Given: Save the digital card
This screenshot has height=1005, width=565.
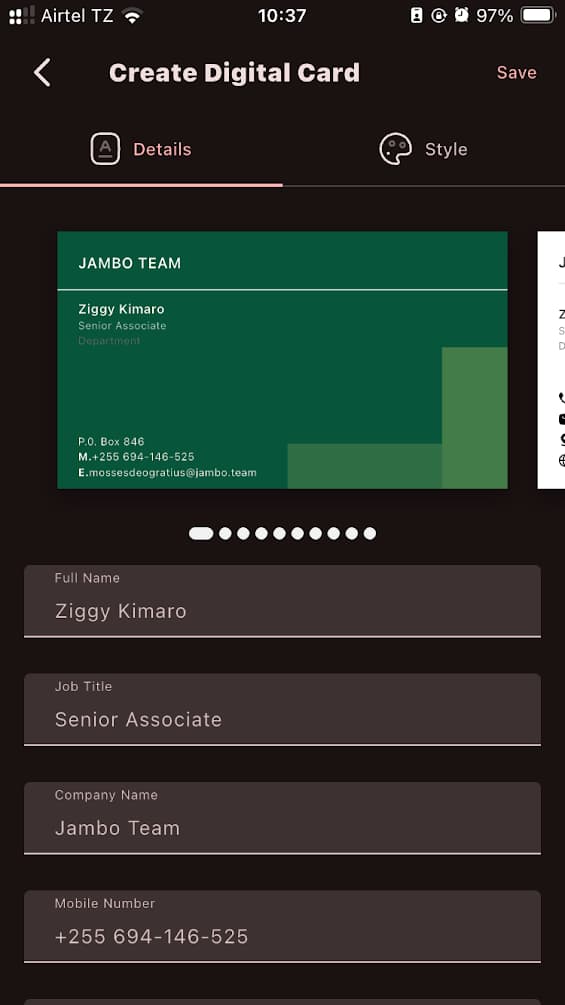Looking at the screenshot, I should pos(516,72).
